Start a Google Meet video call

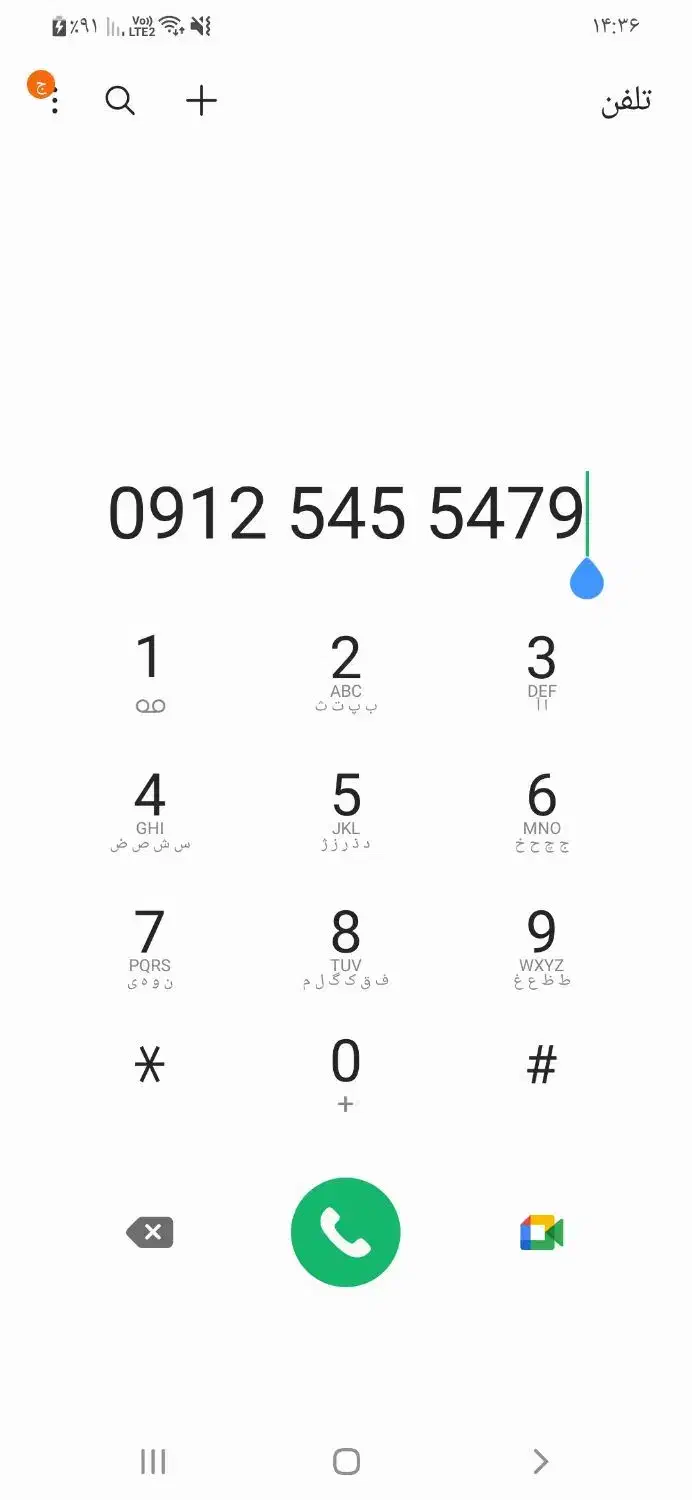(x=541, y=1233)
